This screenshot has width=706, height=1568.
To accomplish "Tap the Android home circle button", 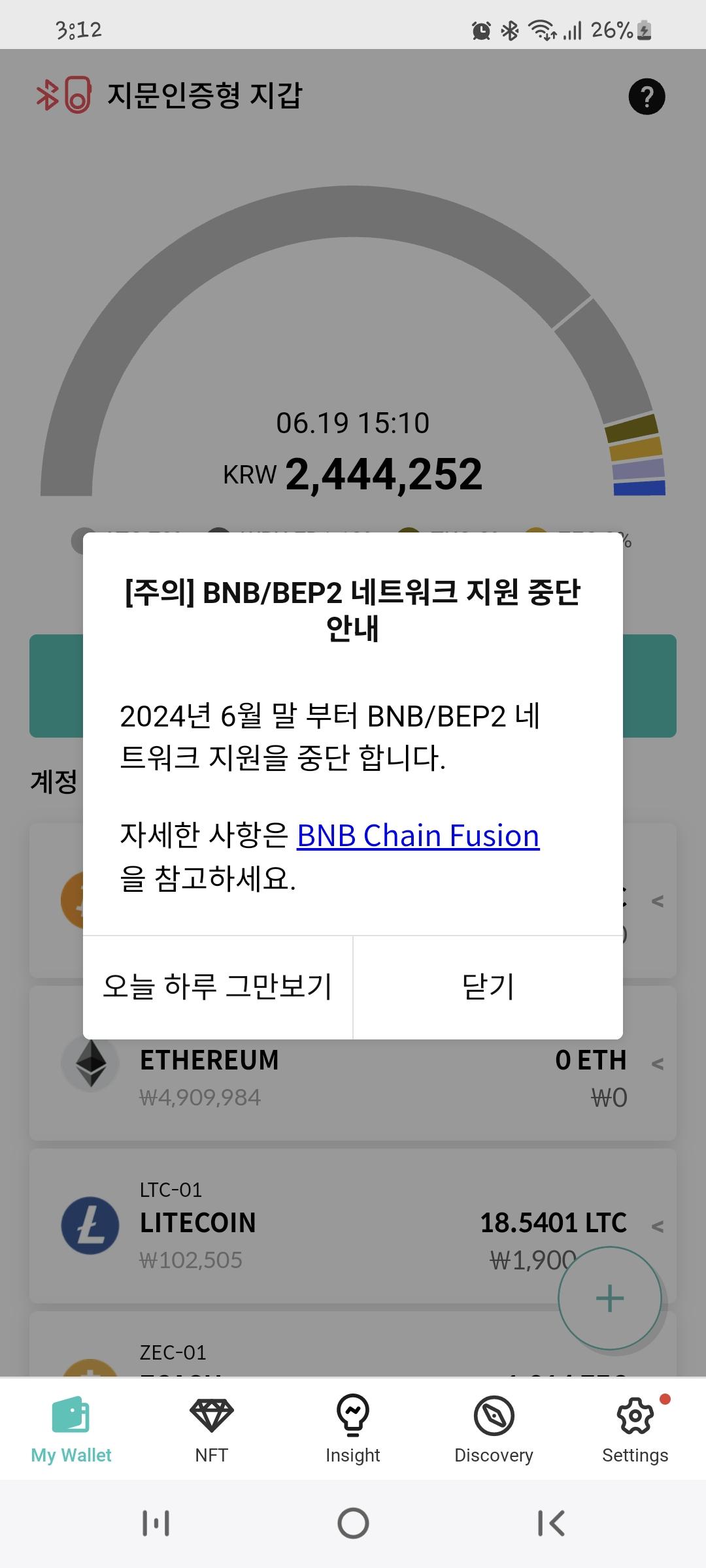I will pos(352,1522).
